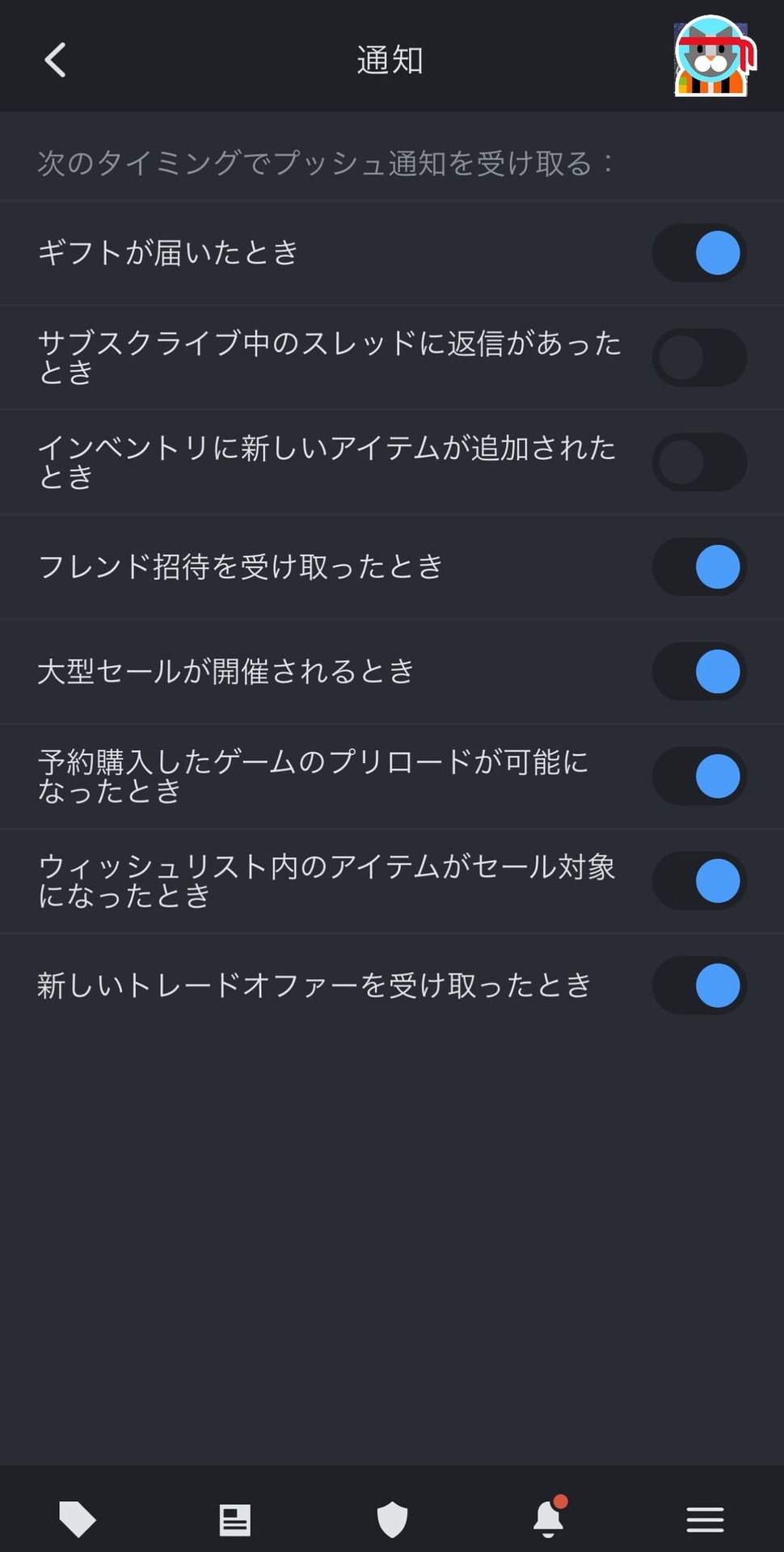Open the notifications bell tab
The height and width of the screenshot is (1552, 784).
(549, 1520)
